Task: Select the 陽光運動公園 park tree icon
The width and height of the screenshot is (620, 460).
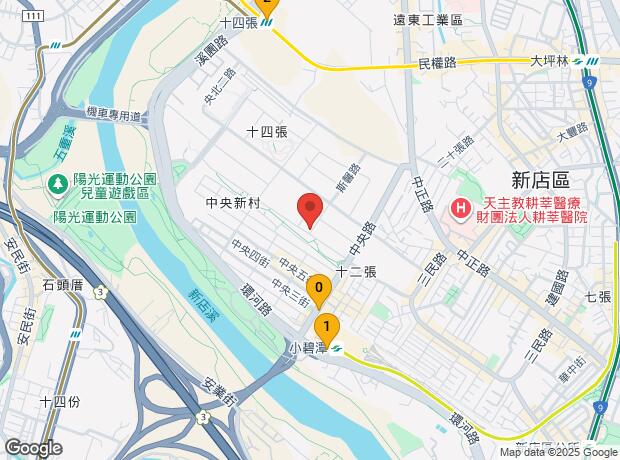Action: 58,185
